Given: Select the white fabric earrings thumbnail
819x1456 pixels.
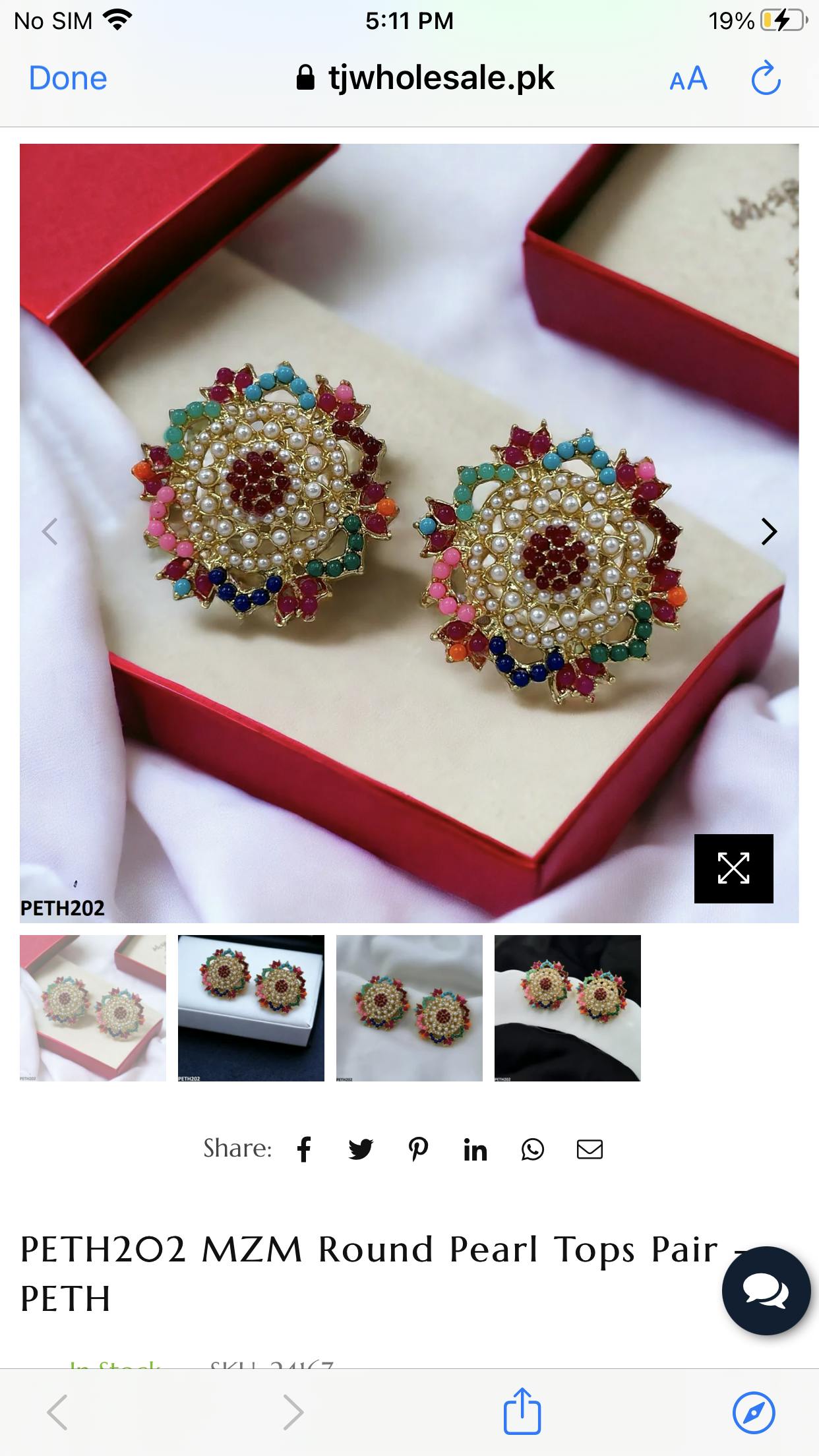Looking at the screenshot, I should pyautogui.click(x=409, y=1008).
